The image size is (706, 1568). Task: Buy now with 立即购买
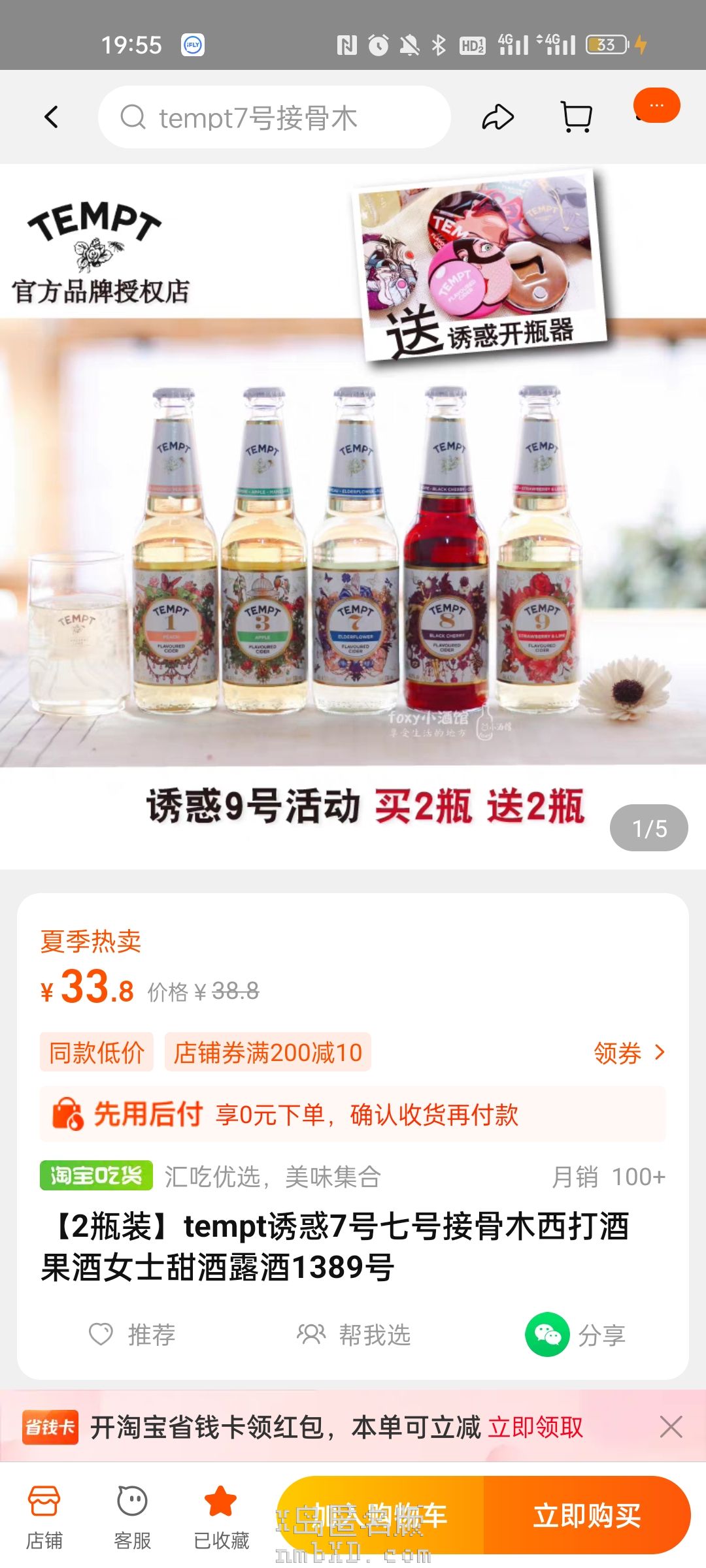[x=586, y=1514]
